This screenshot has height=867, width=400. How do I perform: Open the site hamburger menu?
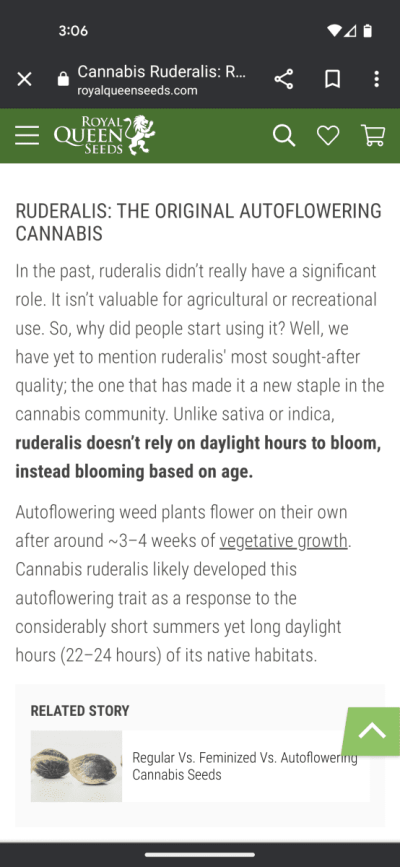click(x=27, y=135)
